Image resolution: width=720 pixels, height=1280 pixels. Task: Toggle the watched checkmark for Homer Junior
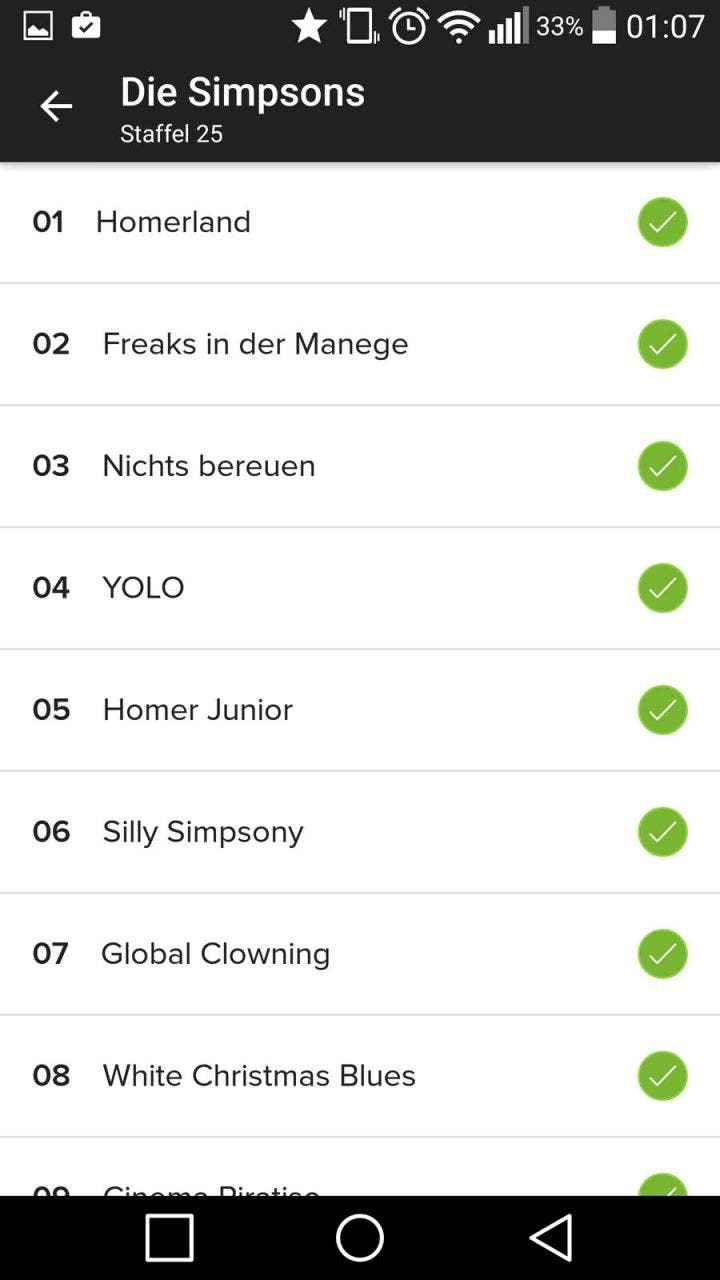663,710
